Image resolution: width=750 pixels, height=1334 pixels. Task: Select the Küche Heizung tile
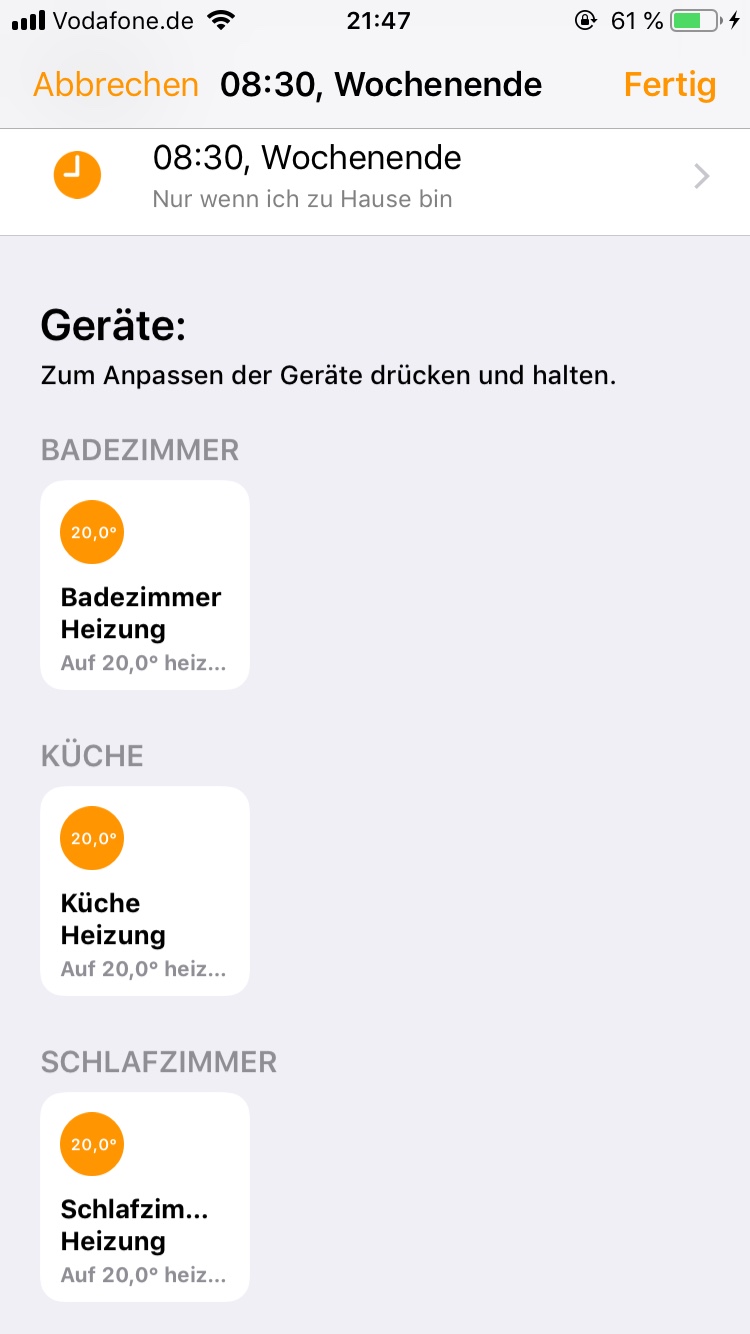[144, 891]
